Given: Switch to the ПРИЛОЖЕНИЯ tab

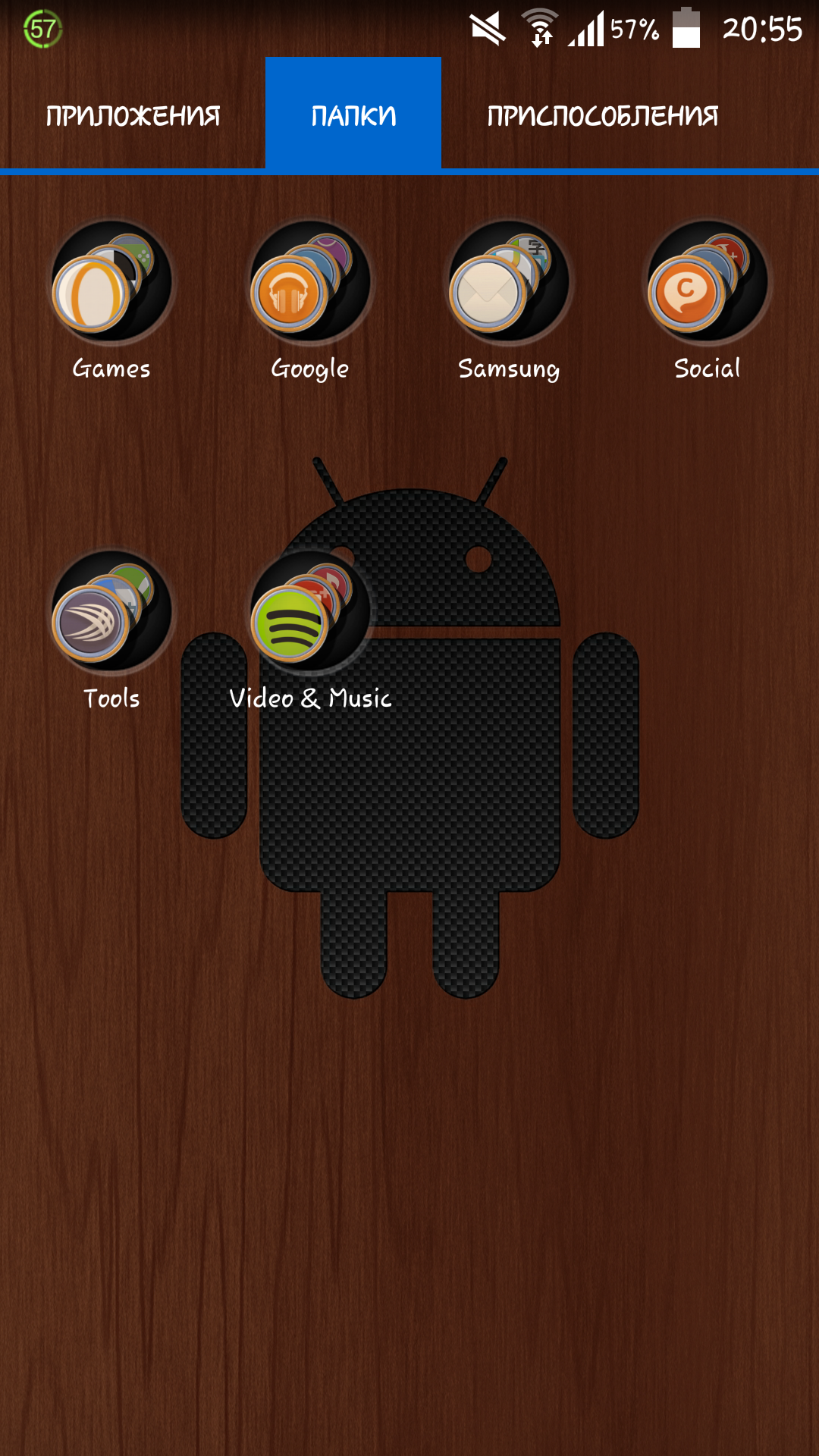Looking at the screenshot, I should [133, 115].
